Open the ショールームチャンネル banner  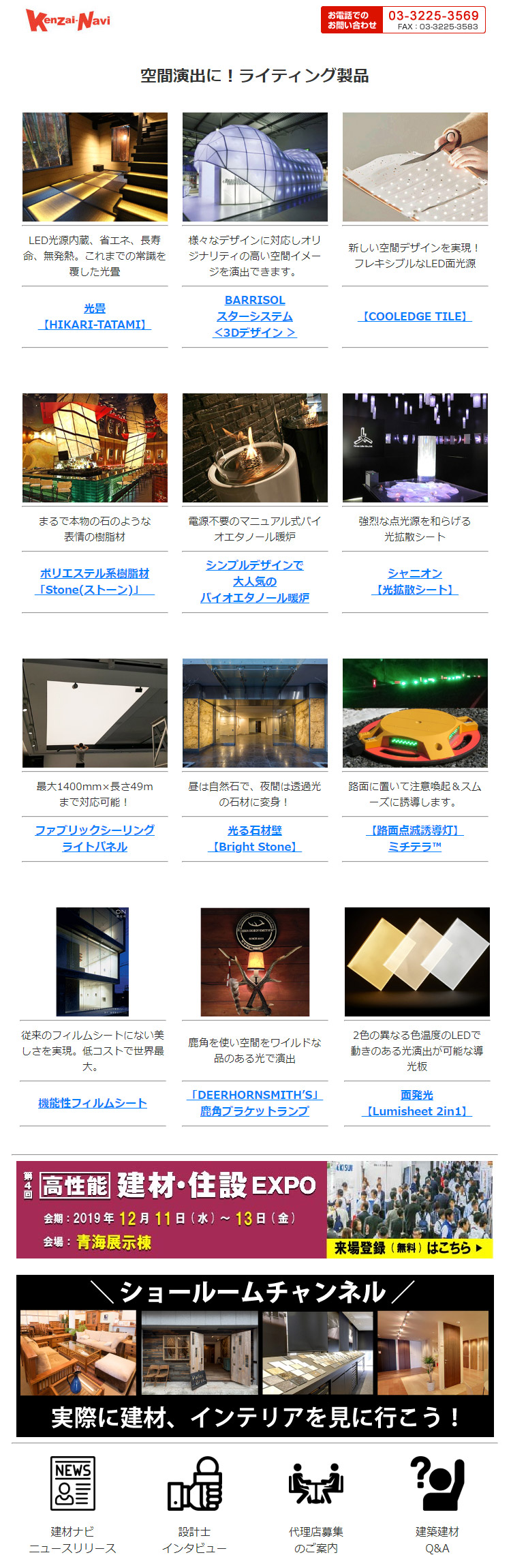click(x=255, y=1355)
